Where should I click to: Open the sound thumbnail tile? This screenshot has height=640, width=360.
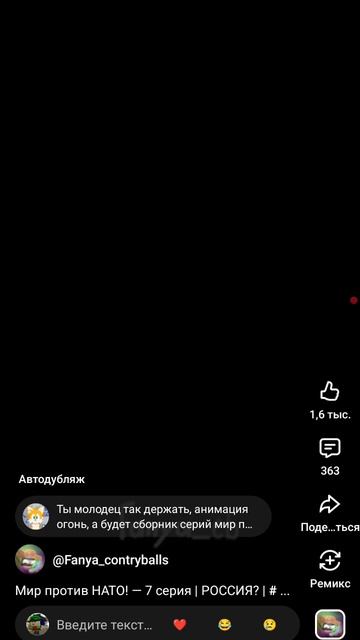pos(330,624)
